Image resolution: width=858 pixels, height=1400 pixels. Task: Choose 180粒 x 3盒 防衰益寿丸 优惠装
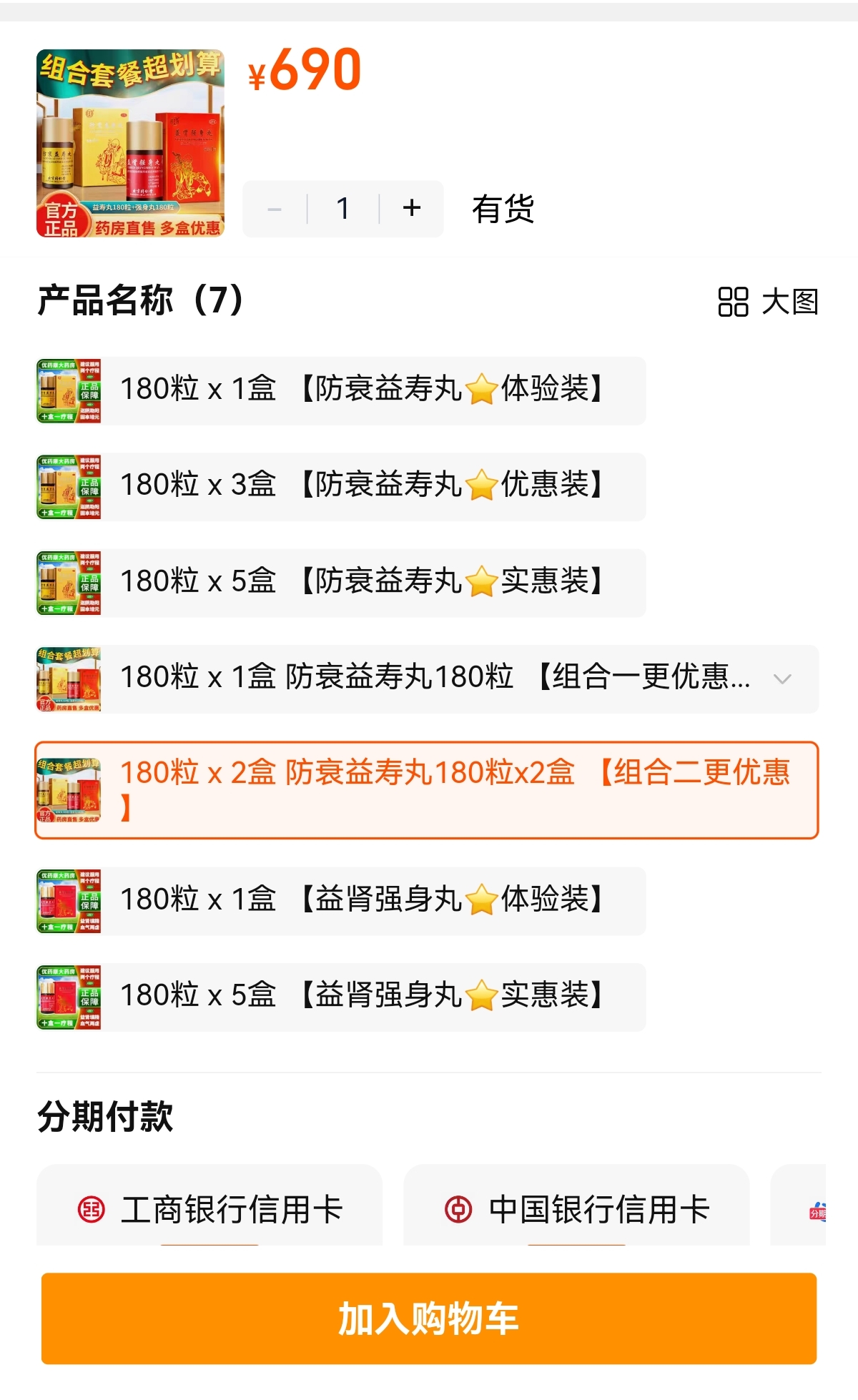tap(341, 486)
